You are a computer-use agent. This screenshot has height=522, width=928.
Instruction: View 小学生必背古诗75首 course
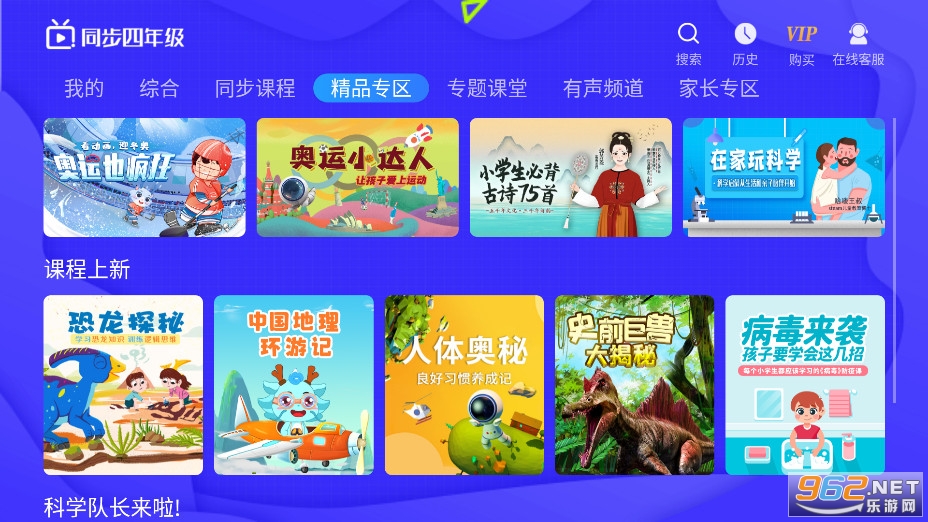[x=570, y=177]
